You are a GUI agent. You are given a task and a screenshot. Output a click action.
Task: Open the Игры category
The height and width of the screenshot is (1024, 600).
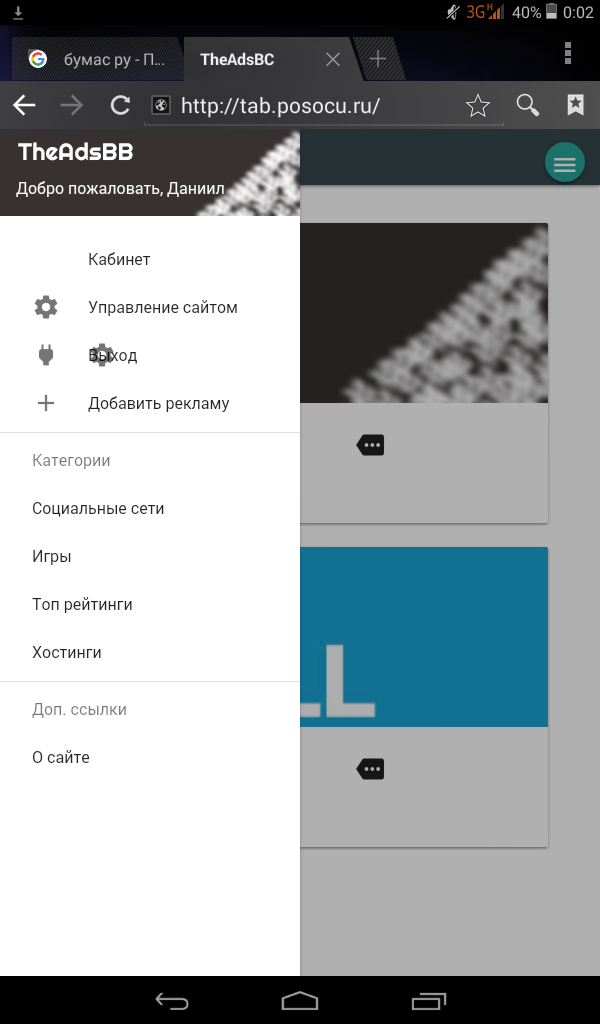(x=52, y=556)
